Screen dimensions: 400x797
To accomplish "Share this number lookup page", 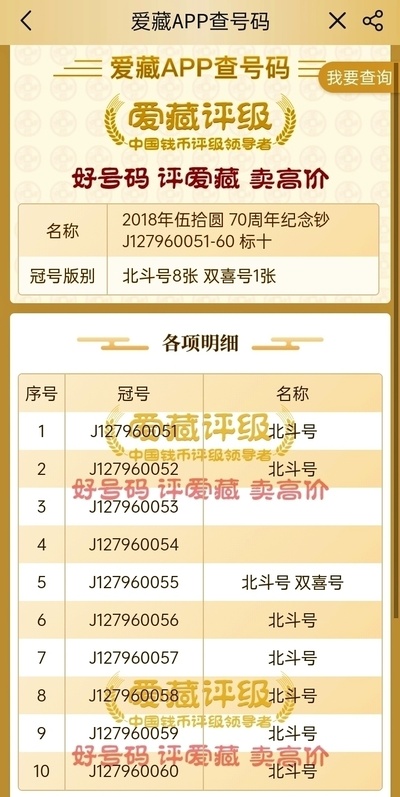I will point(373,21).
